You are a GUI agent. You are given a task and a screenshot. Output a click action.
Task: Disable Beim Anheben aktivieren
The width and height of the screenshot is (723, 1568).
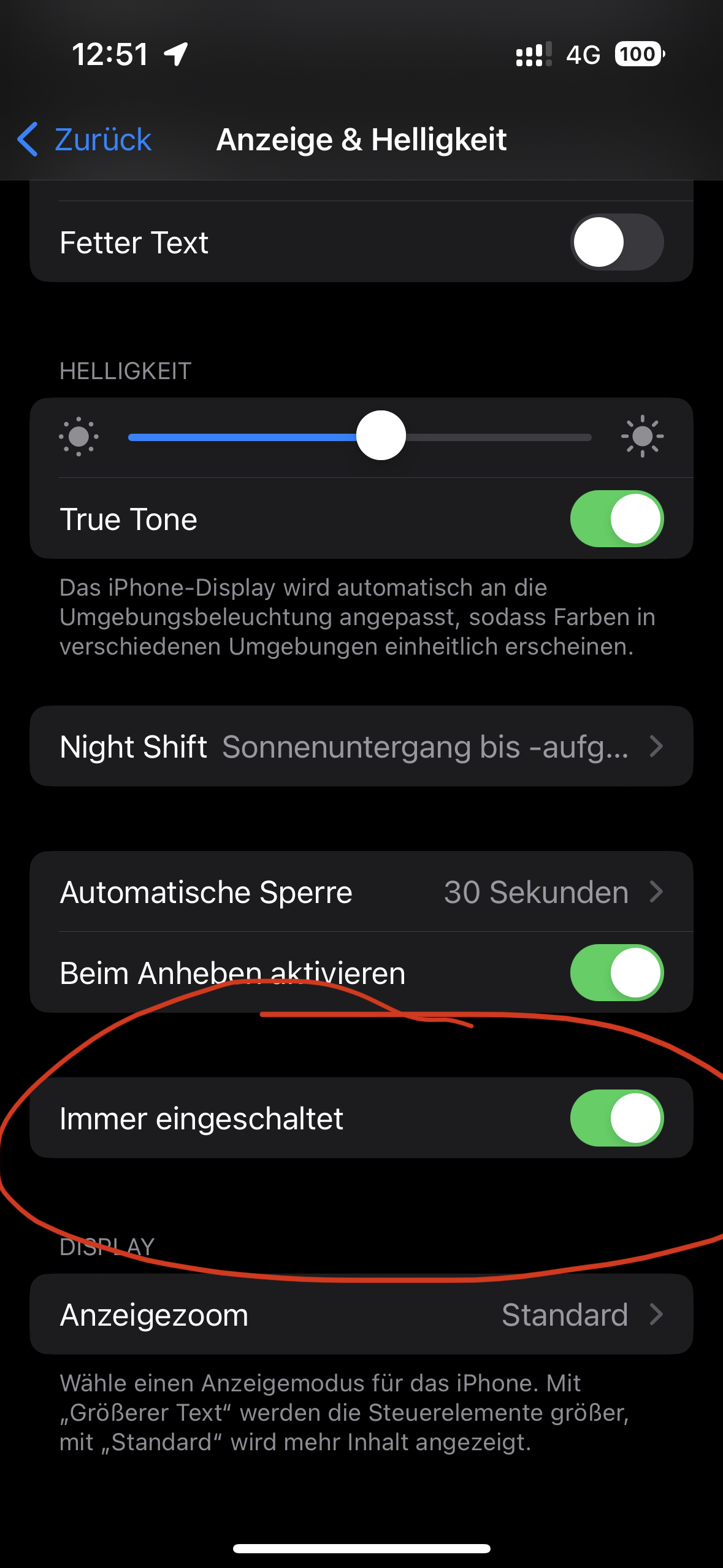[x=616, y=973]
